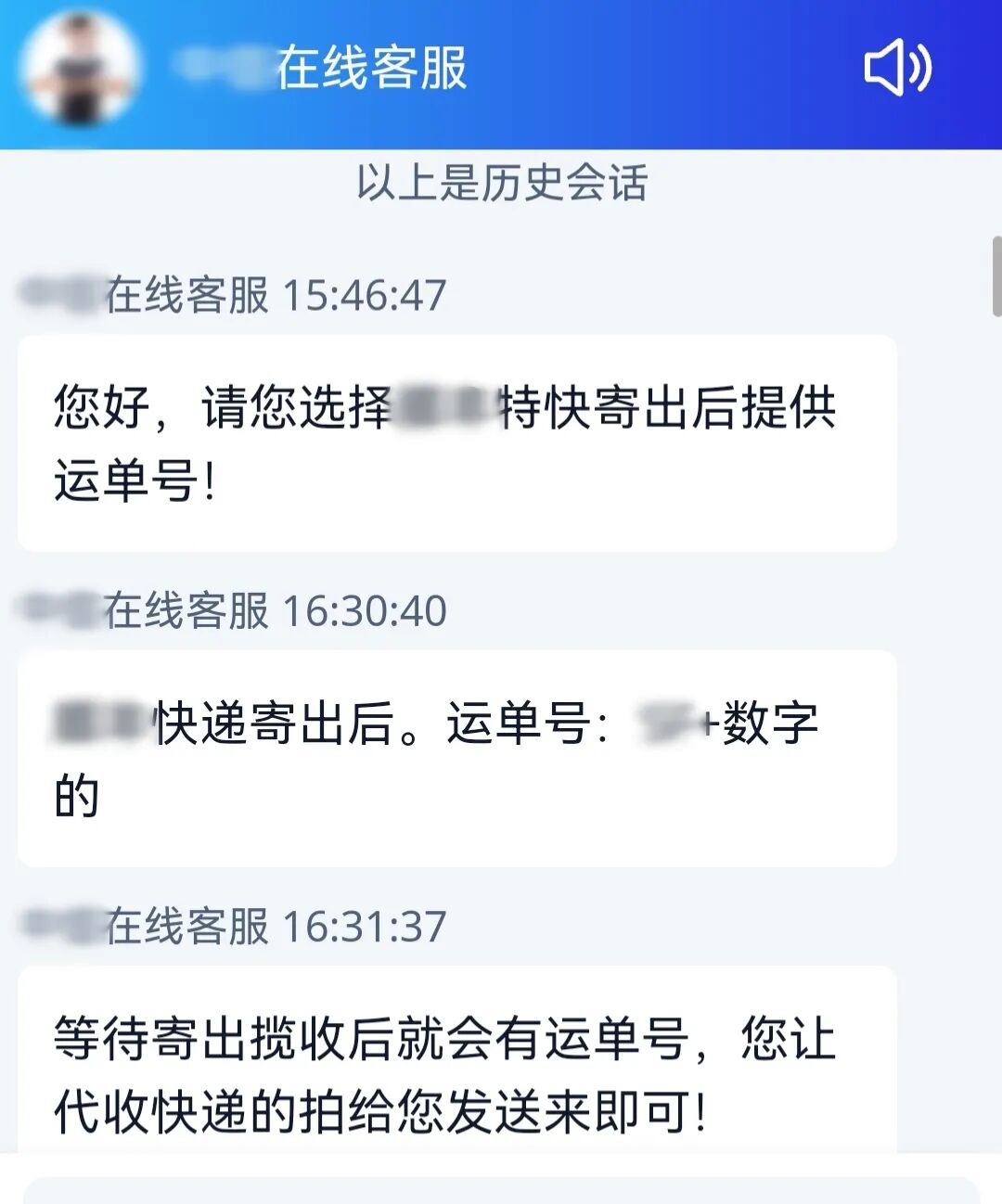
Task: Toggle the sound speaker icon
Action: pos(896,69)
